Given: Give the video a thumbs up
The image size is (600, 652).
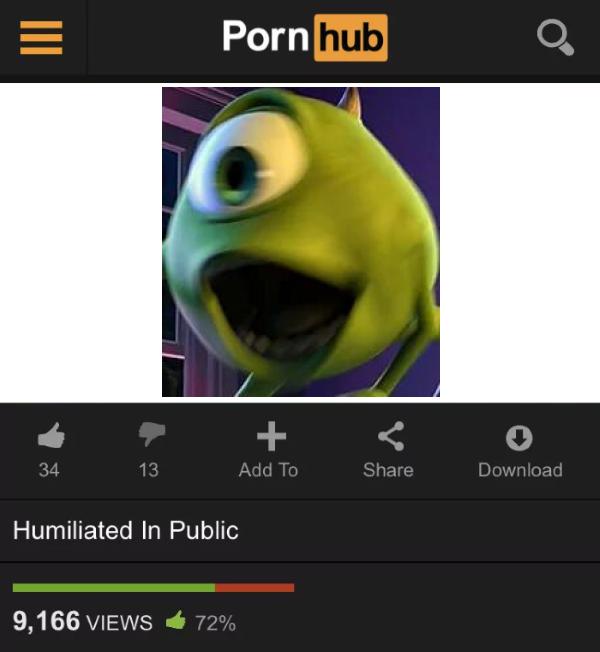Looking at the screenshot, I should [49, 437].
